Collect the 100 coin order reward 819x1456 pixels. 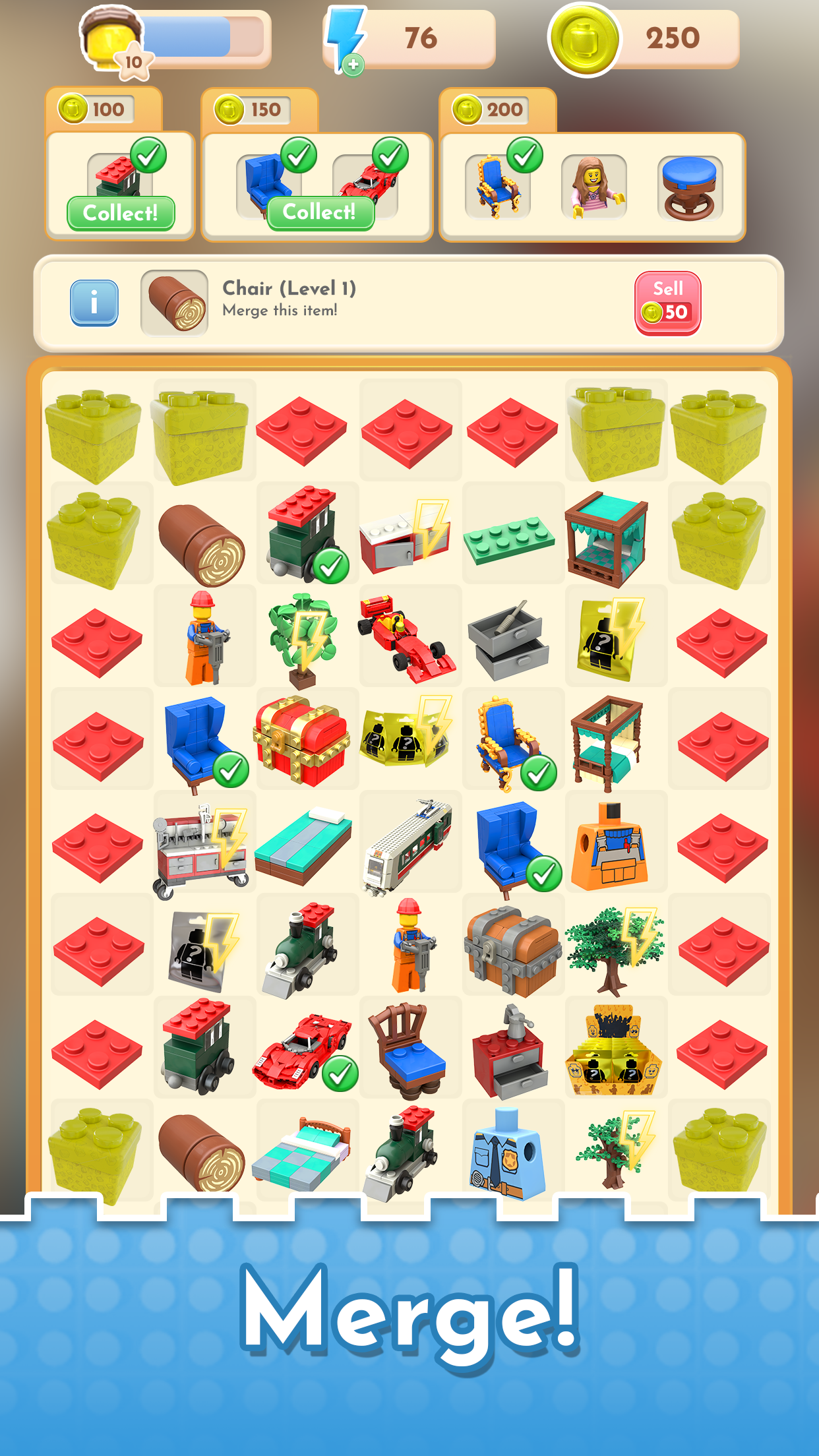[x=121, y=213]
